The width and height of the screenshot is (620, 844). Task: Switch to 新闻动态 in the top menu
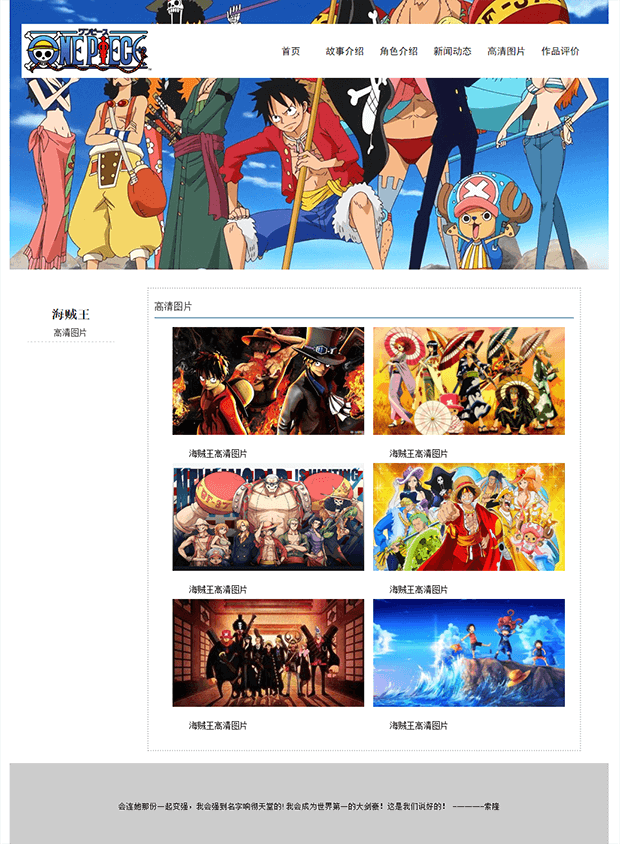coord(452,51)
